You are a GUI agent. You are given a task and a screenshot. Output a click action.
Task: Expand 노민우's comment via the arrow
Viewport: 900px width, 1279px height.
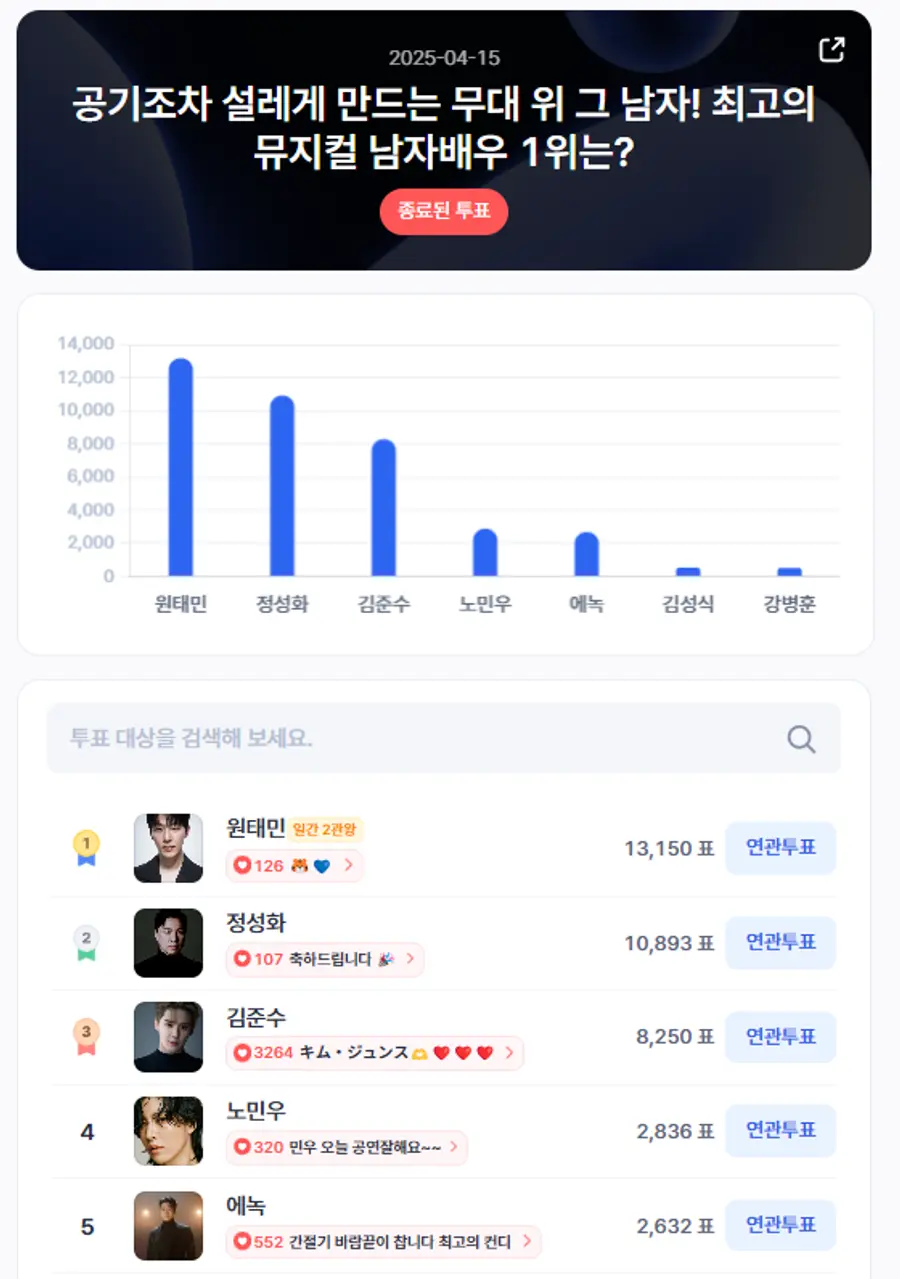[453, 1147]
